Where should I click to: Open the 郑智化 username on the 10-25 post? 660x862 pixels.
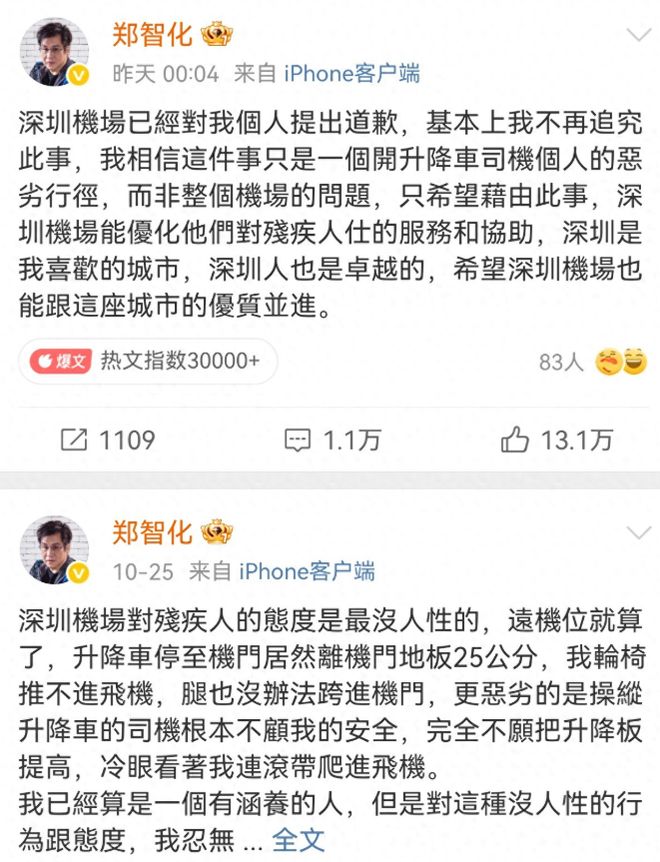151,531
